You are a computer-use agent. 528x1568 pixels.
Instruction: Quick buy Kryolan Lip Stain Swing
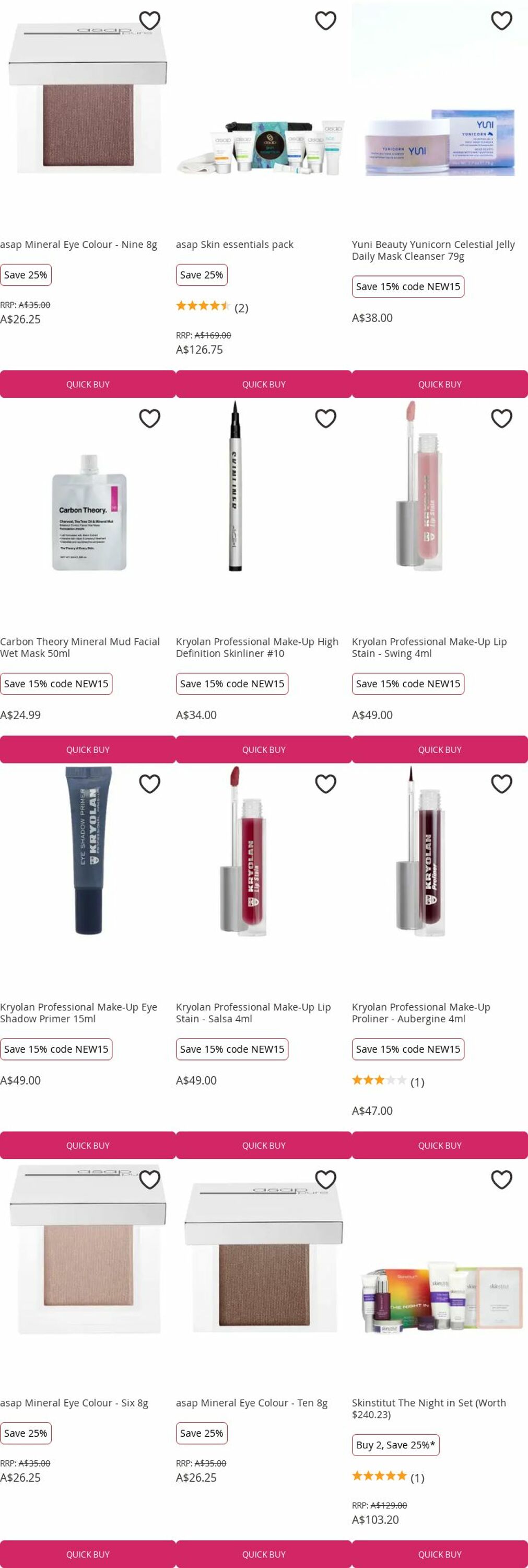click(x=439, y=750)
